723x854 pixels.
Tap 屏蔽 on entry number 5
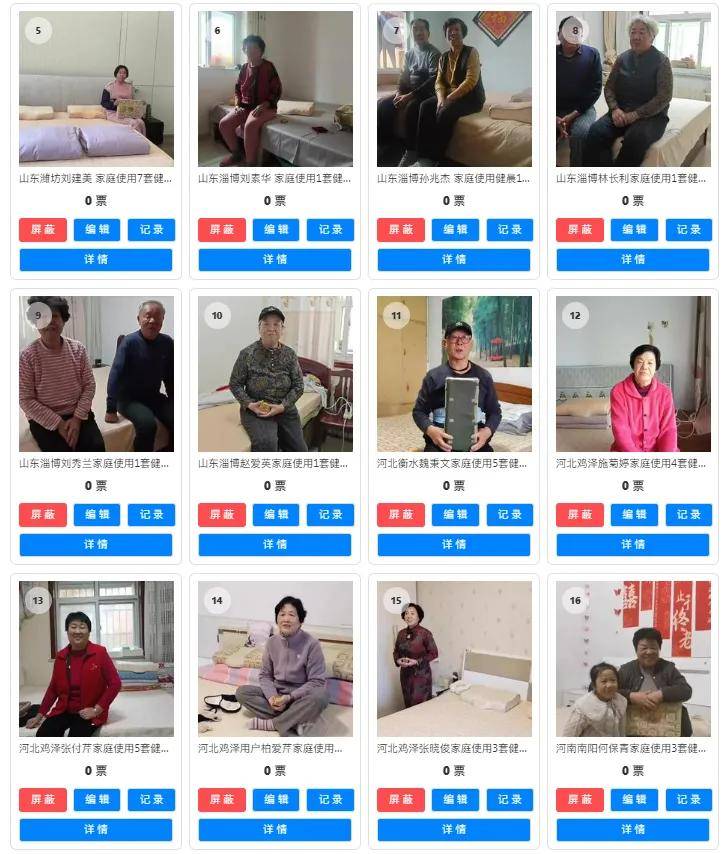tap(43, 230)
